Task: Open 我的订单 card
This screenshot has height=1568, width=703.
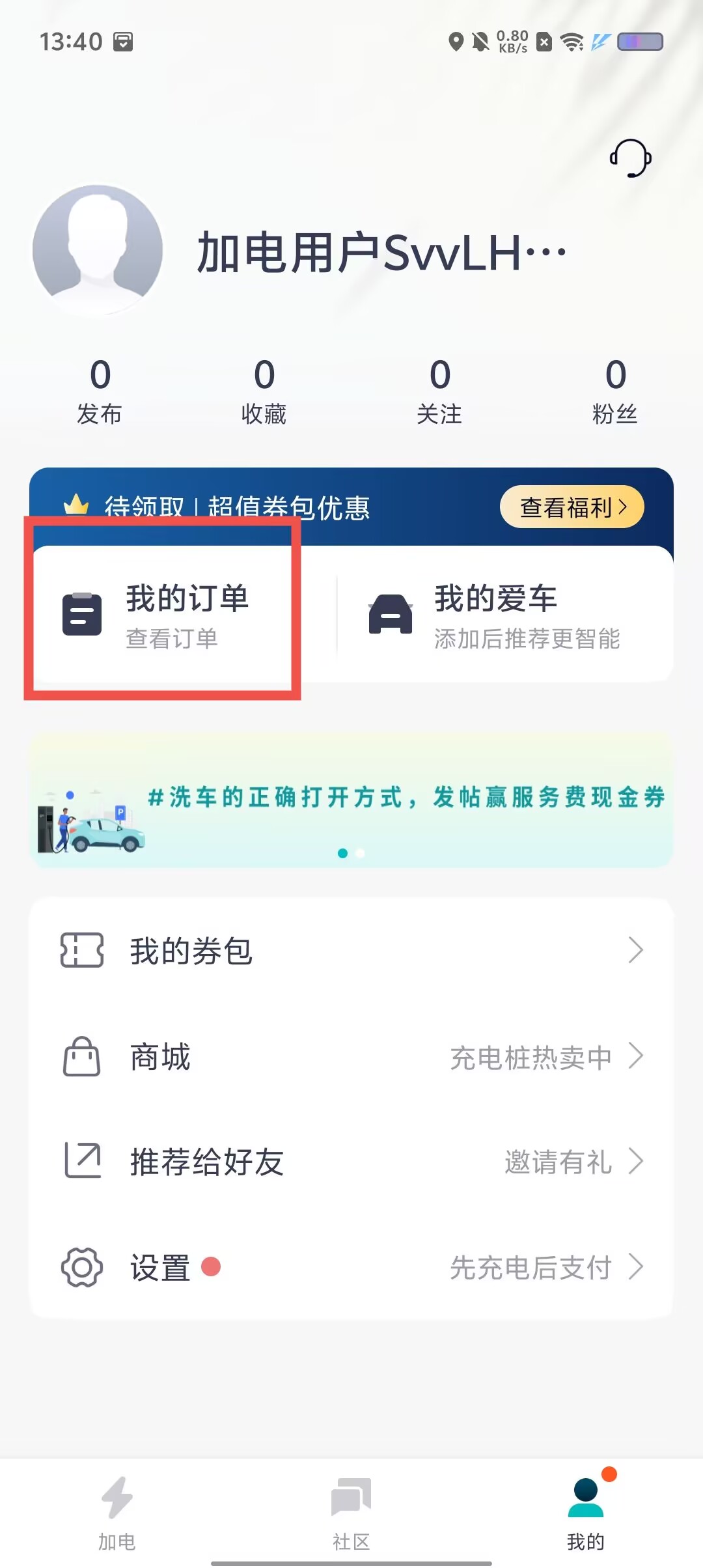Action: pyautogui.click(x=163, y=615)
